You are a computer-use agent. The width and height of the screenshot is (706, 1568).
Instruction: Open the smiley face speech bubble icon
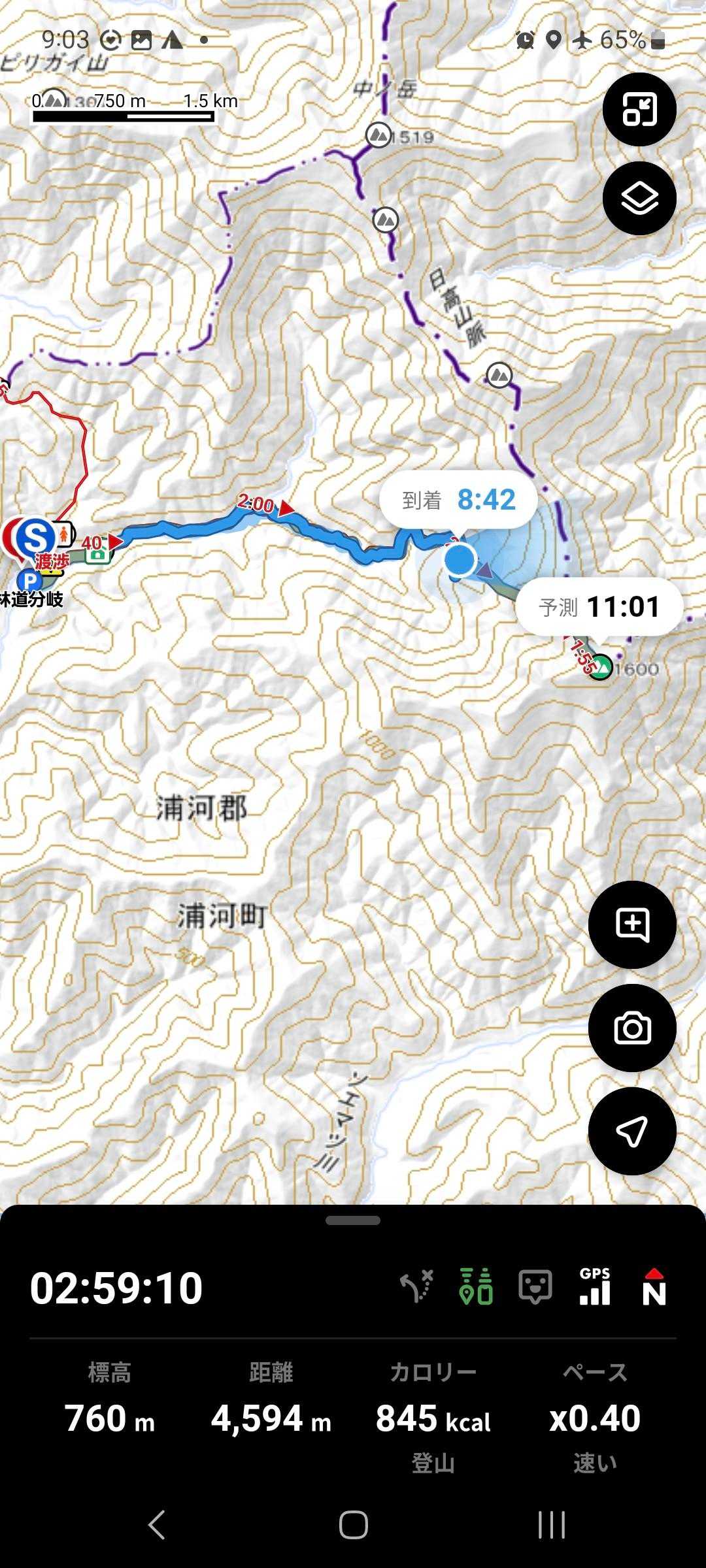click(535, 1286)
